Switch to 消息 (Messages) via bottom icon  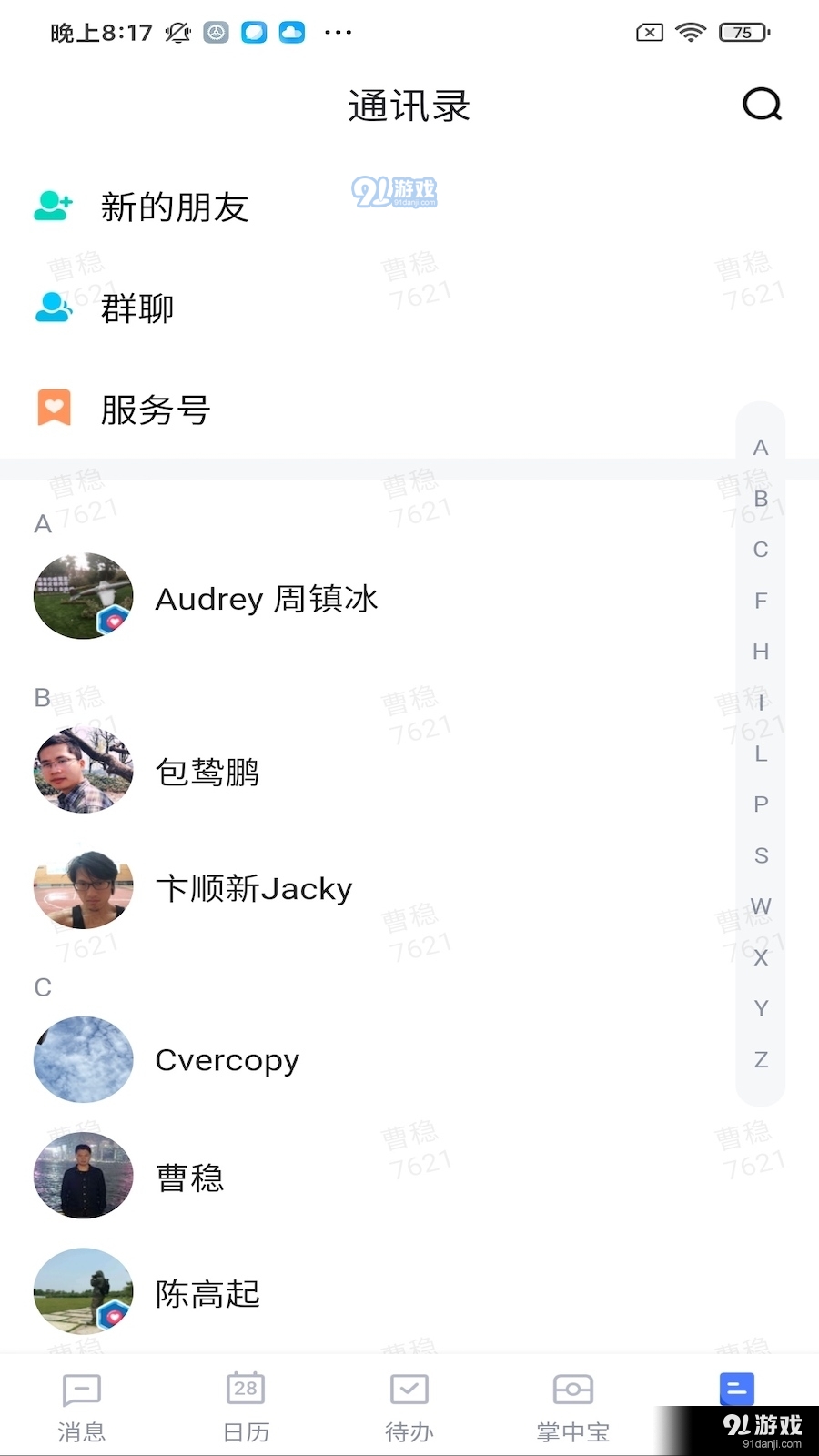[81, 1390]
